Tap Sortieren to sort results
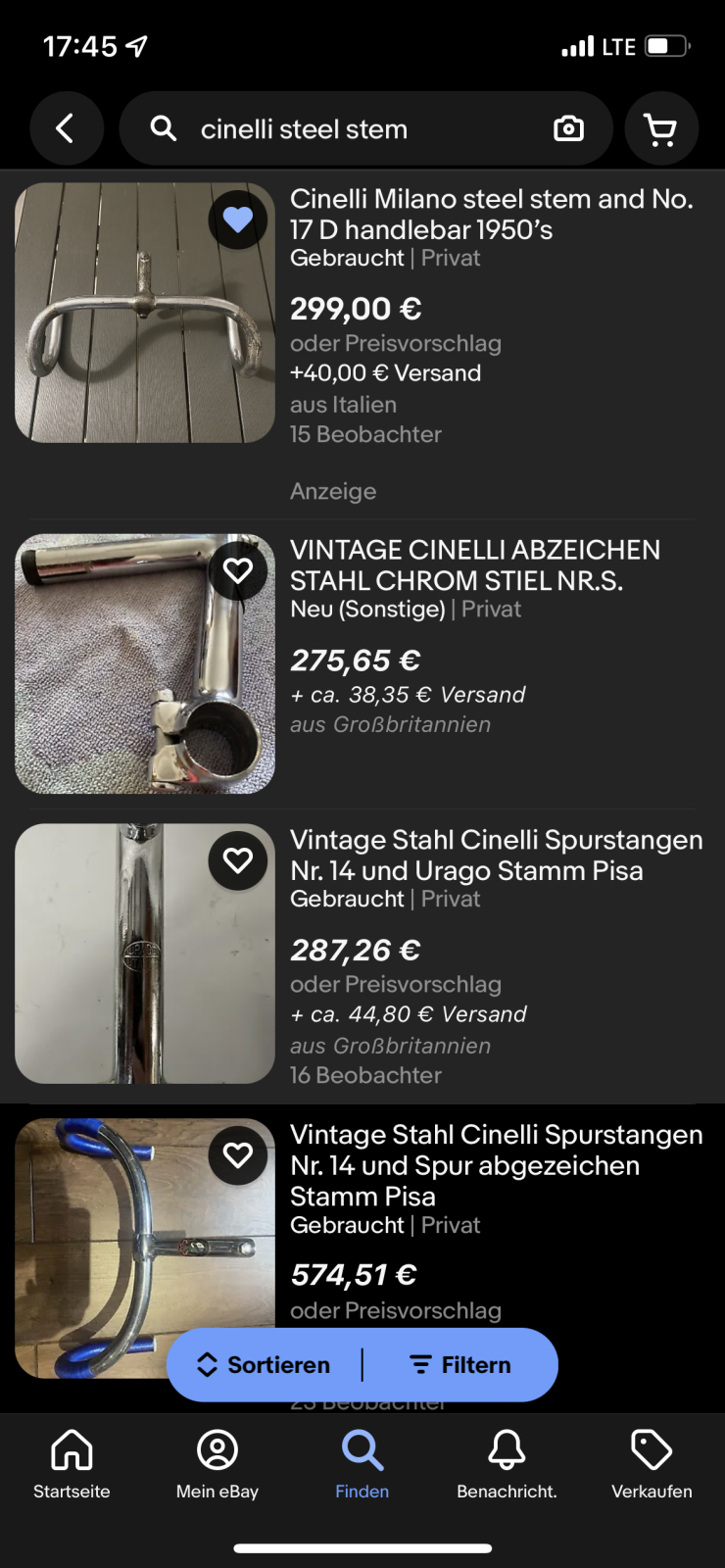This screenshot has height=1568, width=725. point(265,1365)
